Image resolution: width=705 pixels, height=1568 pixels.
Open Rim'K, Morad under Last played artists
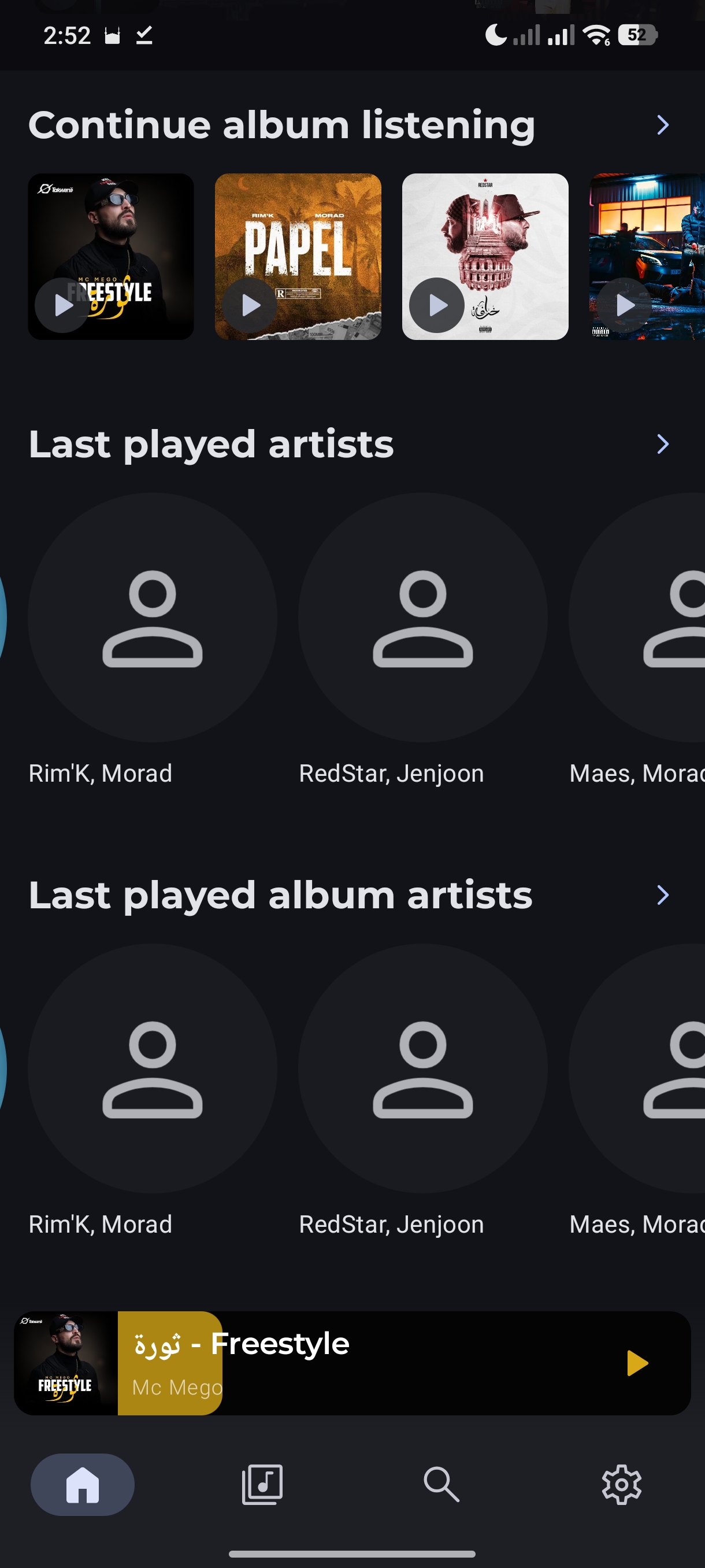[152, 618]
